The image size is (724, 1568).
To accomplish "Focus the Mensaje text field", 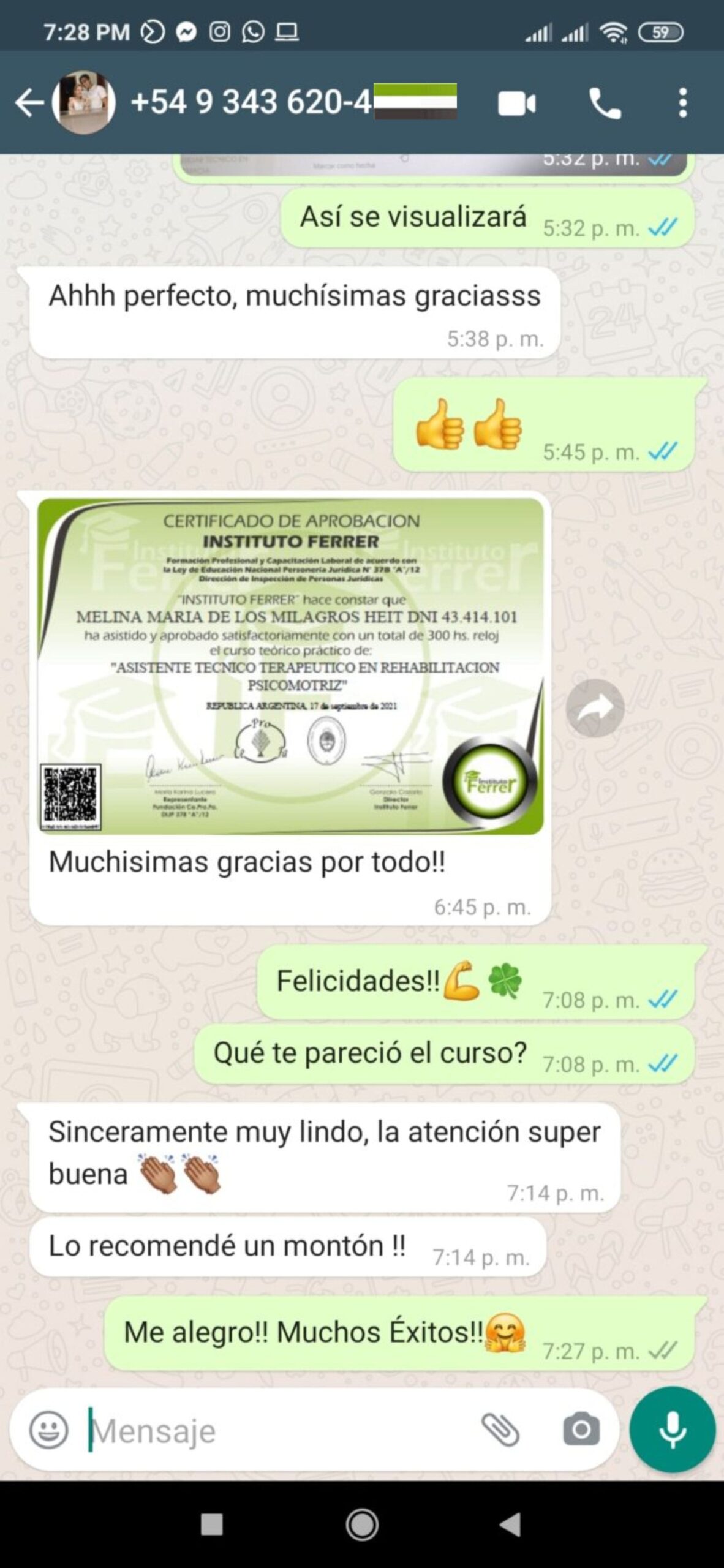I will coord(276,1431).
